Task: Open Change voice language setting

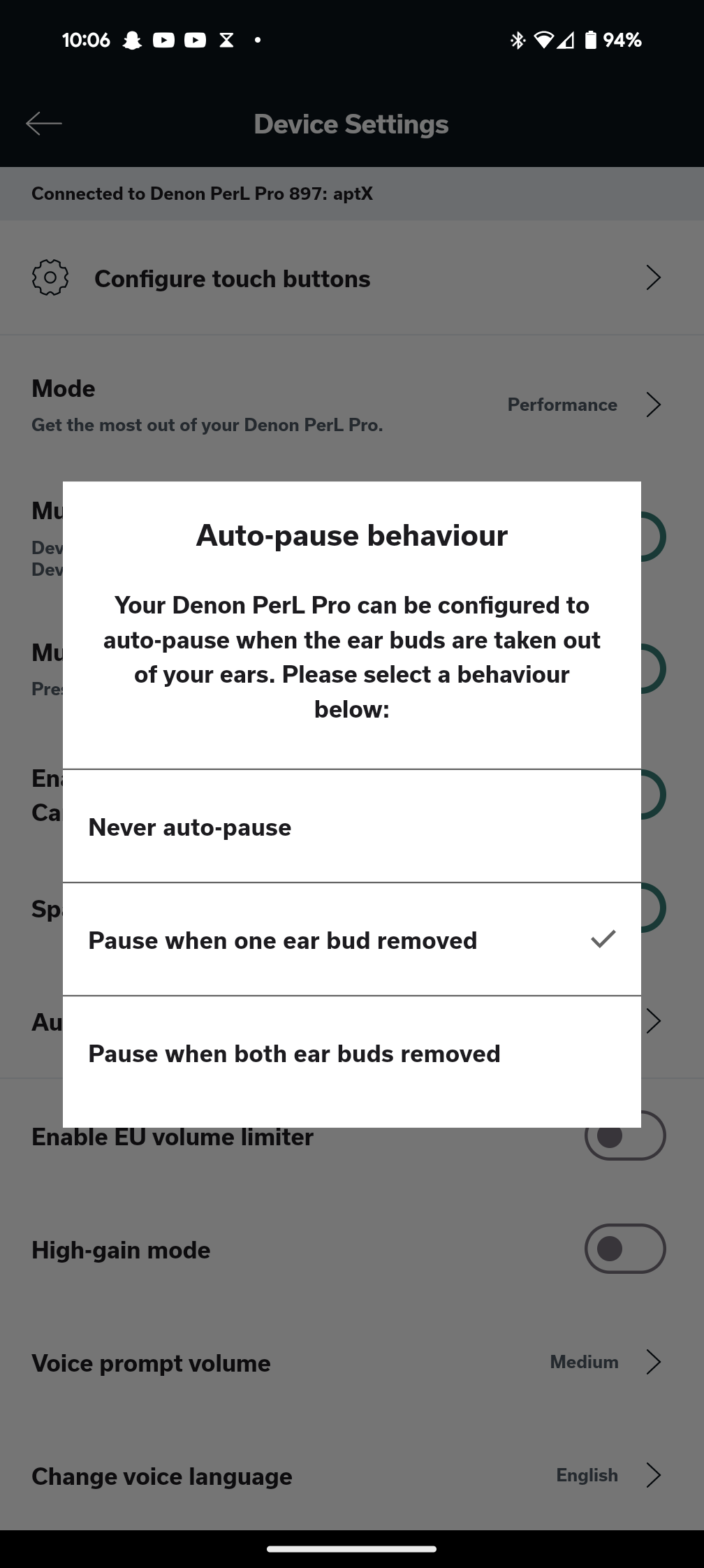Action: (x=351, y=1476)
